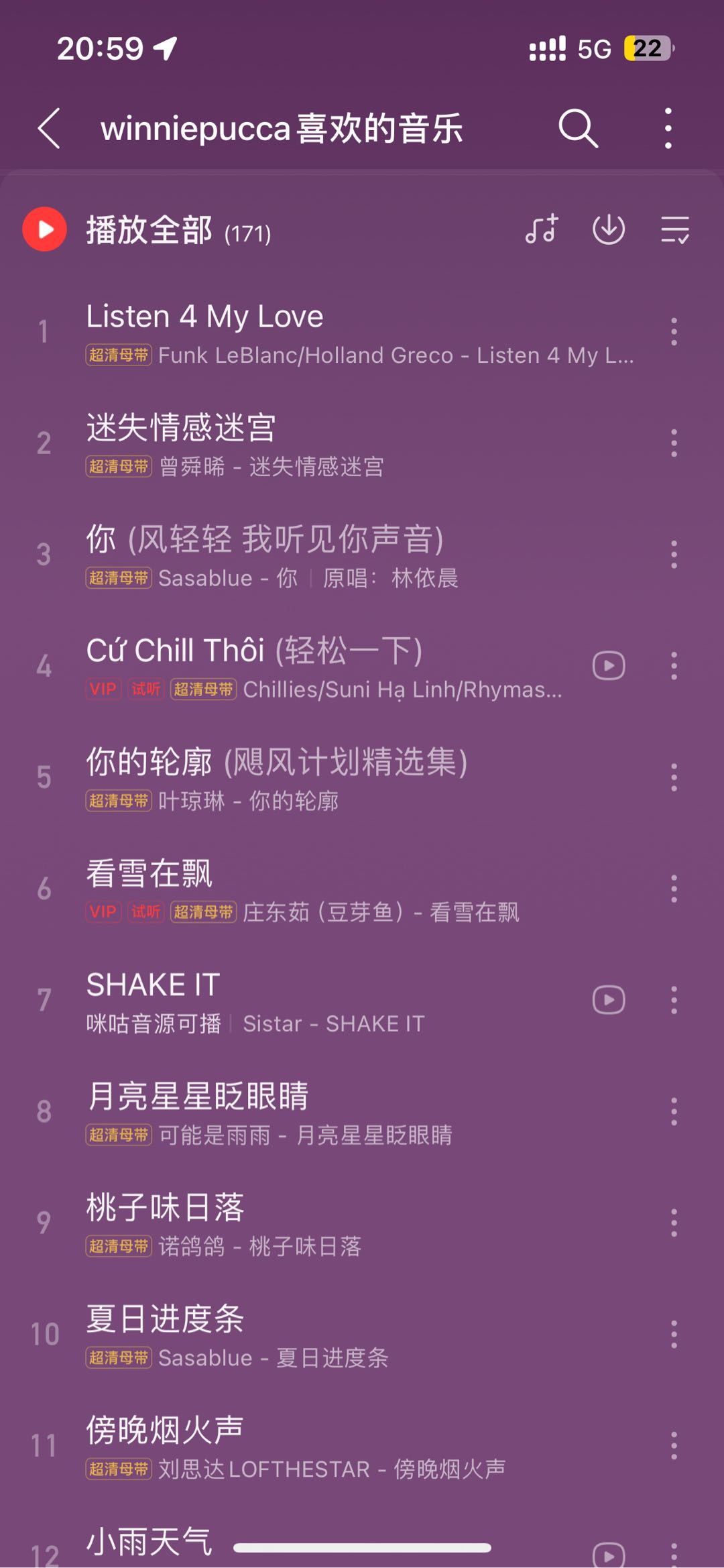Watch the music video for SHAKE IT

click(609, 1000)
